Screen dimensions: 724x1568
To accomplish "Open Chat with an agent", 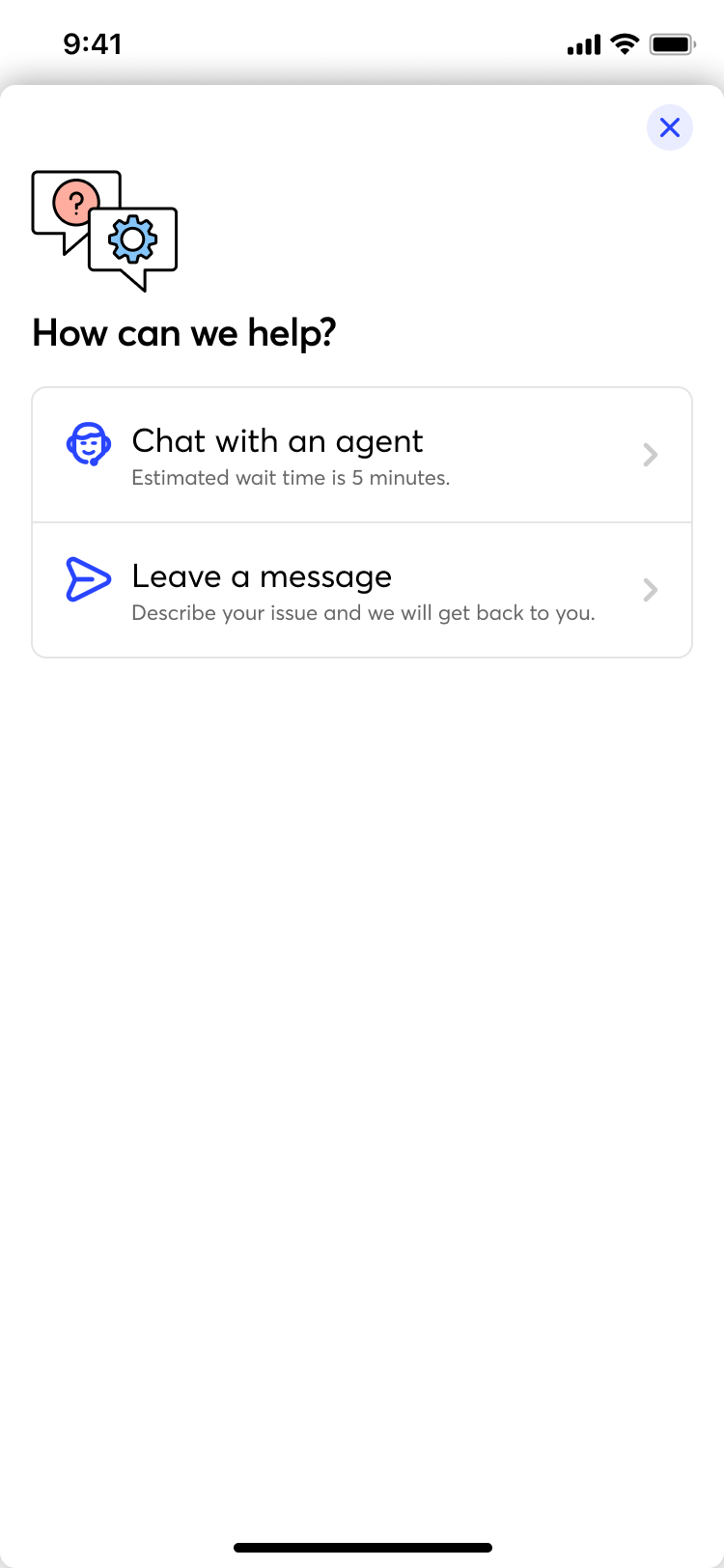I will [x=361, y=455].
